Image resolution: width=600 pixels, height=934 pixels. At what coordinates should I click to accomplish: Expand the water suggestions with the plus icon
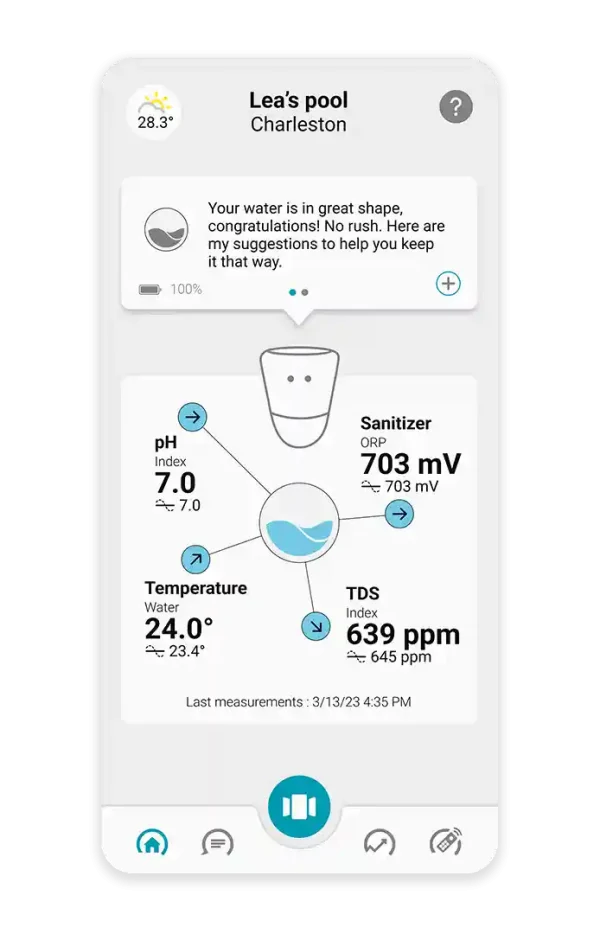pos(449,284)
